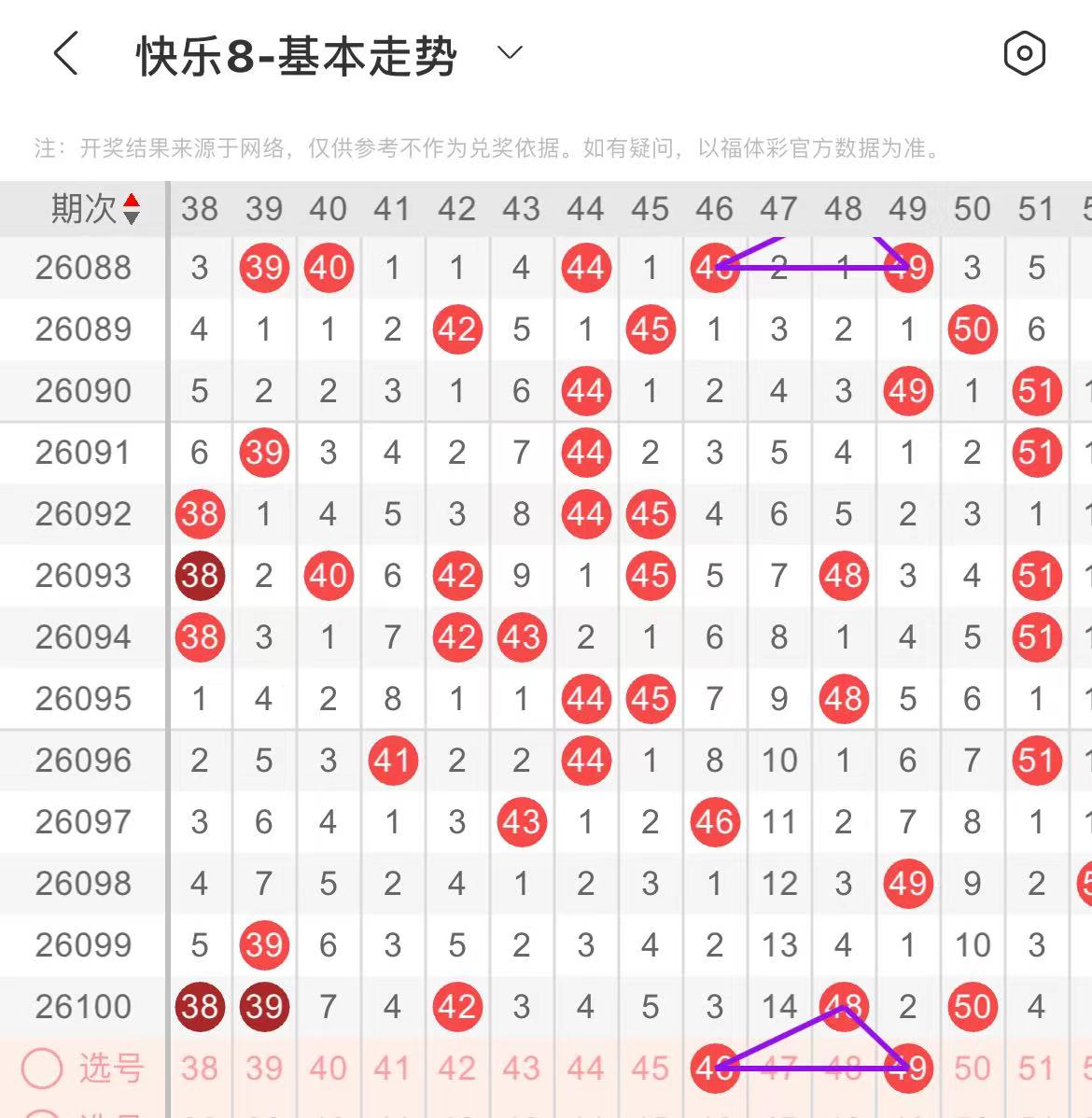Screen dimensions: 1092x1118
Task: Deselect number 49 in the 选号 row
Action: [x=907, y=1069]
